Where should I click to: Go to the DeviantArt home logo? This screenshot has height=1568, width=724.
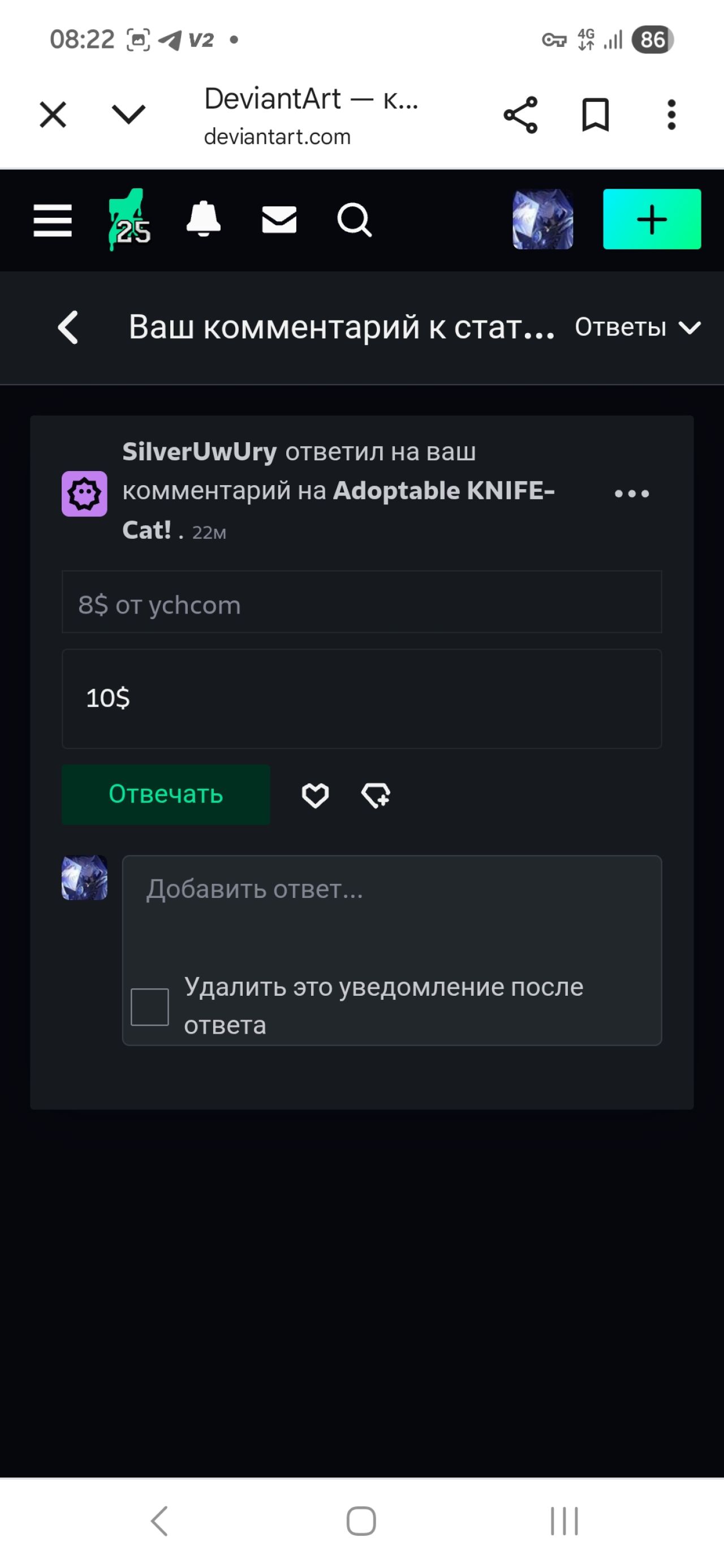(128, 220)
